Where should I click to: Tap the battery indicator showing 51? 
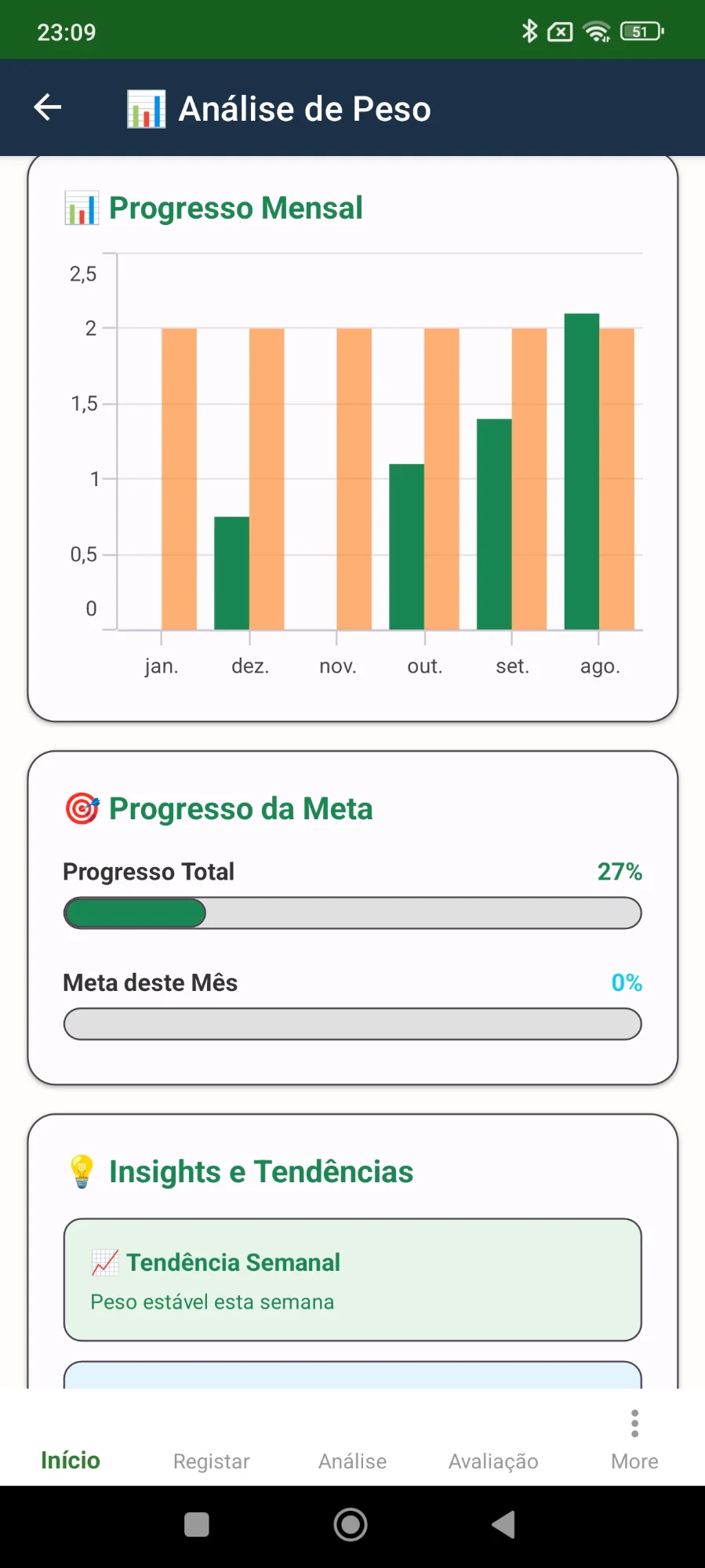640,31
